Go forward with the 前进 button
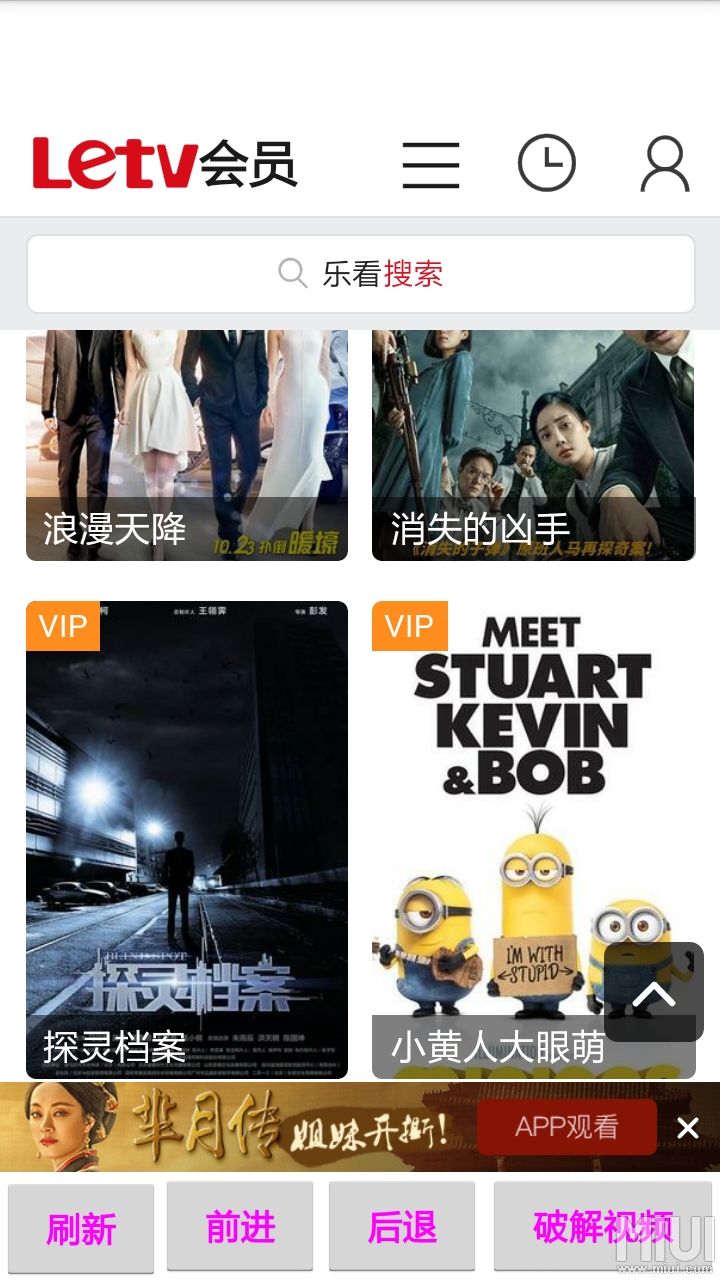 coord(240,1226)
